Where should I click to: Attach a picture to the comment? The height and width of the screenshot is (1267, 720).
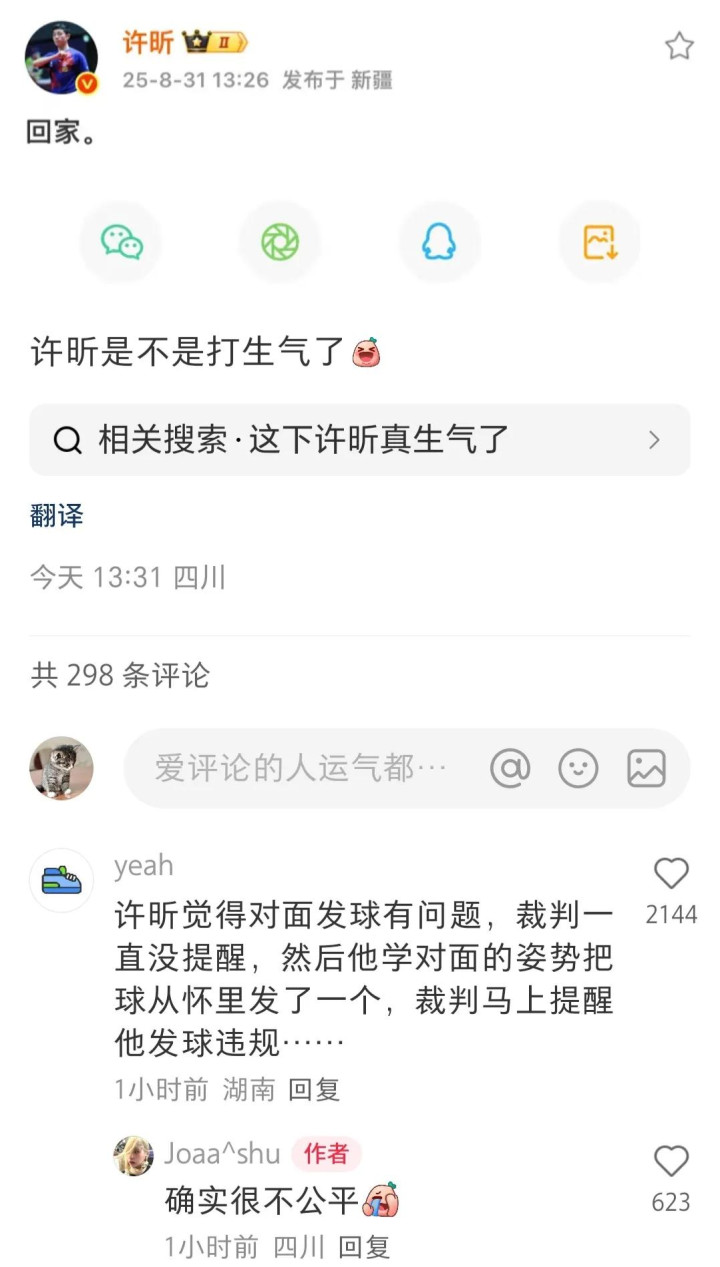pyautogui.click(x=646, y=768)
